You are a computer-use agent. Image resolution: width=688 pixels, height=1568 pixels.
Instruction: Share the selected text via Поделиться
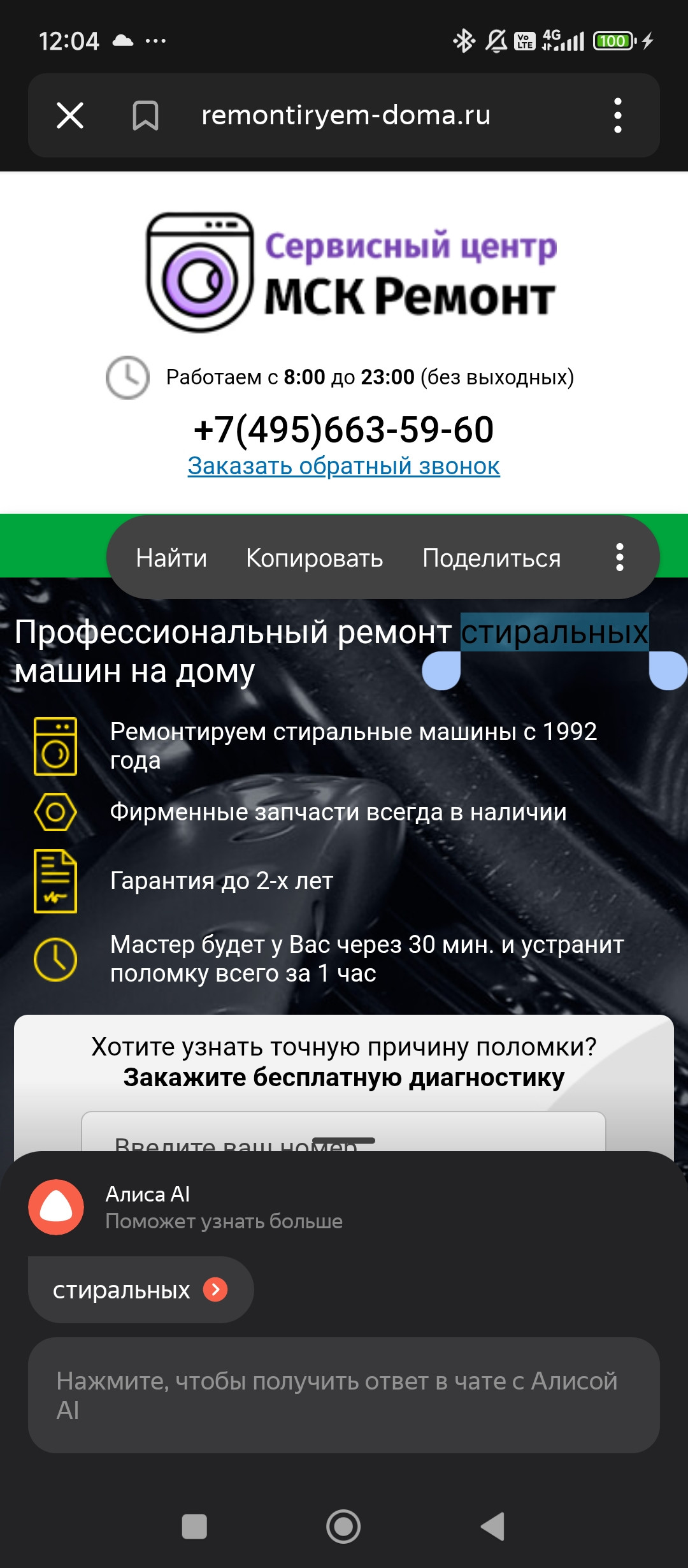click(491, 558)
